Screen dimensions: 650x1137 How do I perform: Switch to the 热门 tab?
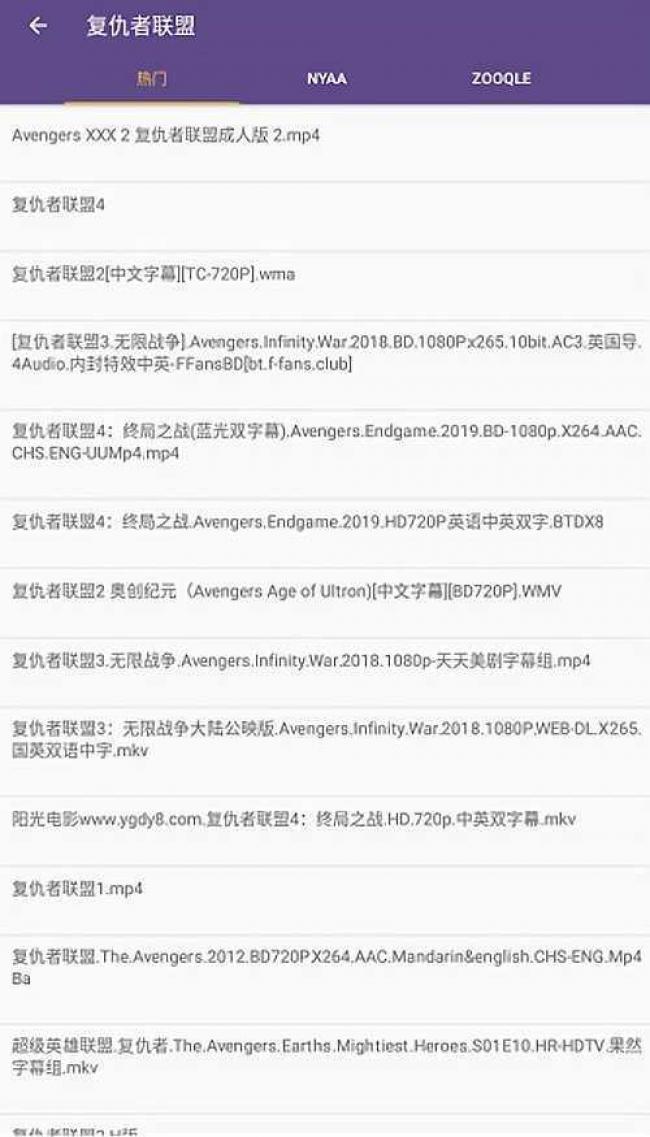pos(152,78)
